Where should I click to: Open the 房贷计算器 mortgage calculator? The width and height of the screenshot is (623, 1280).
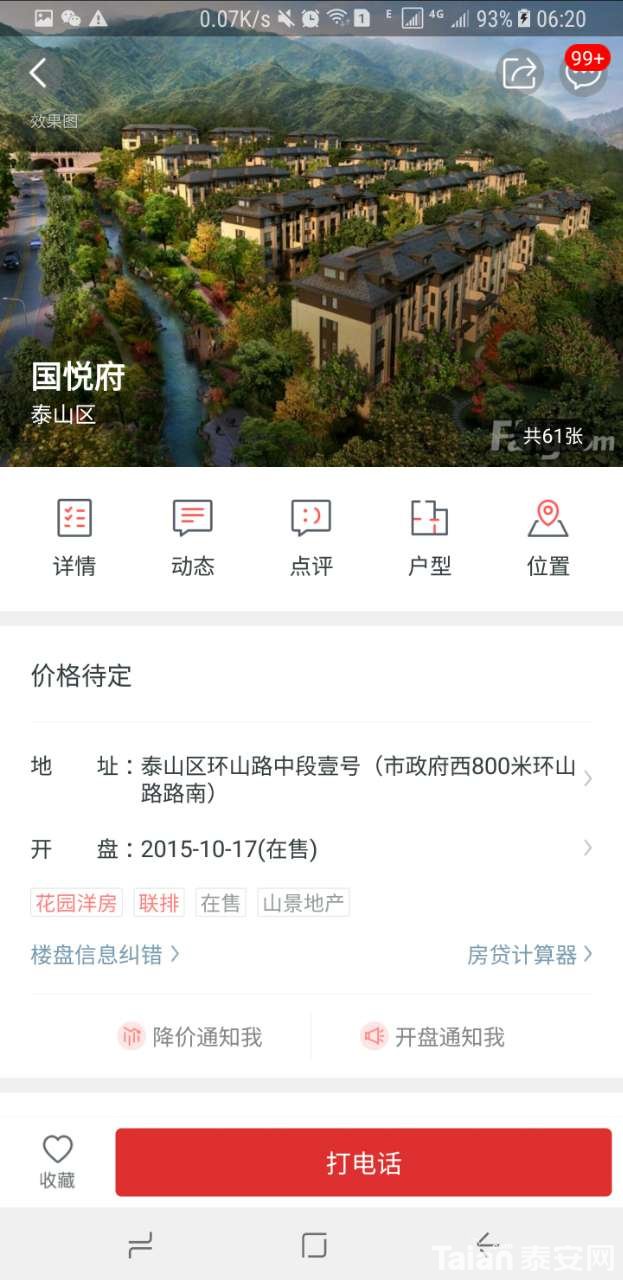[x=530, y=955]
